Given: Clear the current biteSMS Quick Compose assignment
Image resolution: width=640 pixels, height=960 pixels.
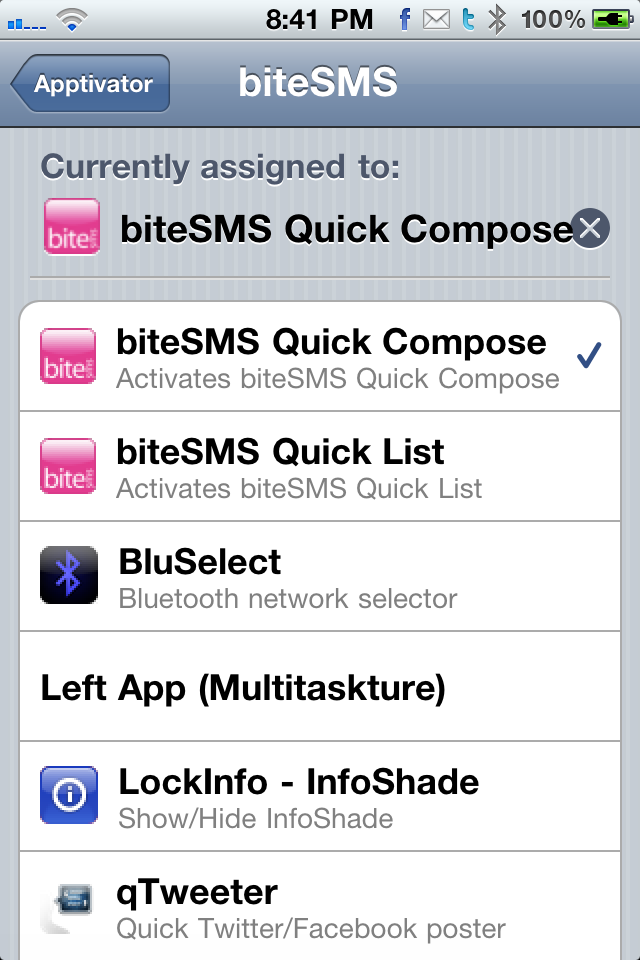Looking at the screenshot, I should [590, 229].
